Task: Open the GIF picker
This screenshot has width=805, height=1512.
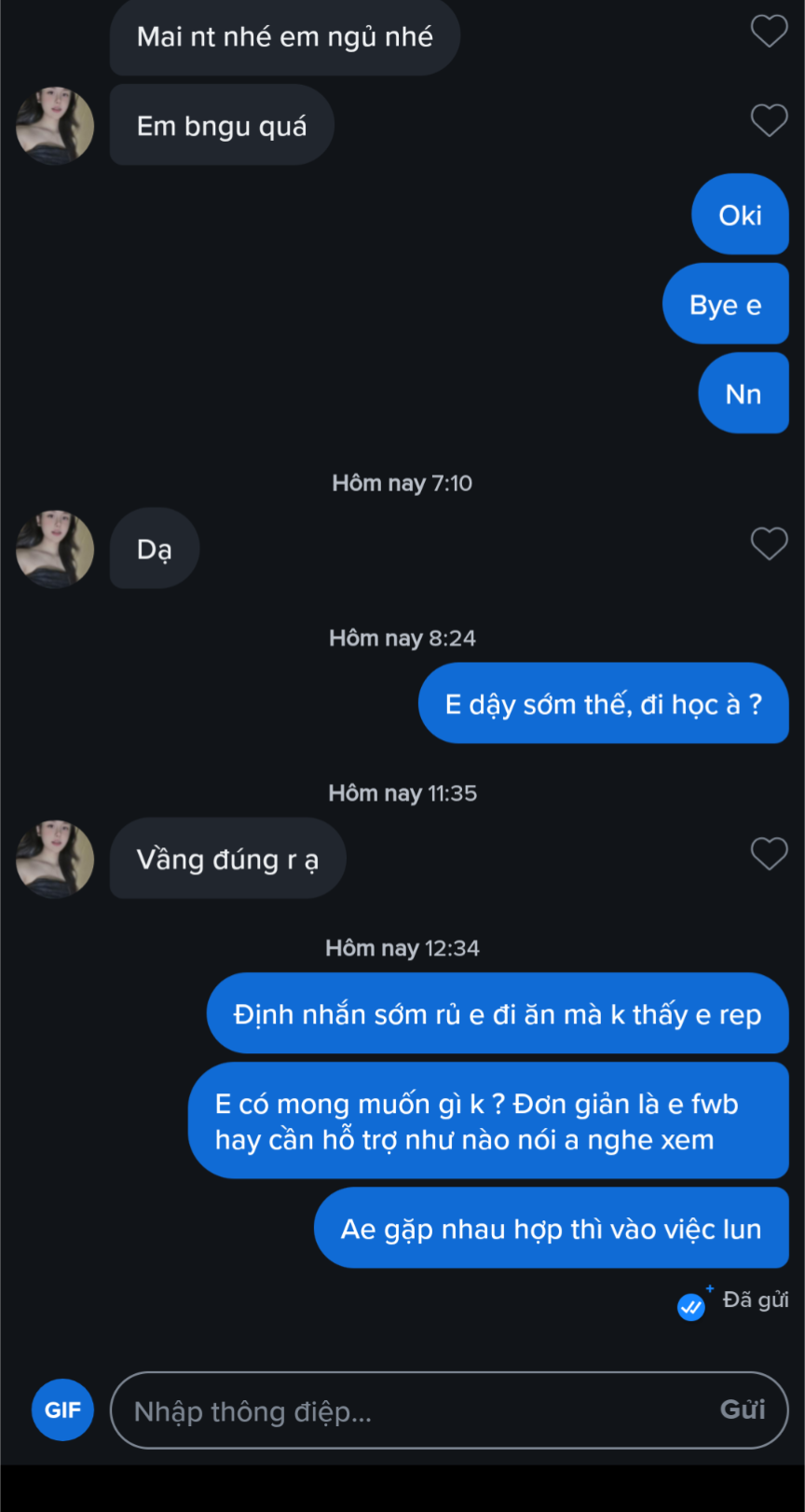Action: [62, 1409]
